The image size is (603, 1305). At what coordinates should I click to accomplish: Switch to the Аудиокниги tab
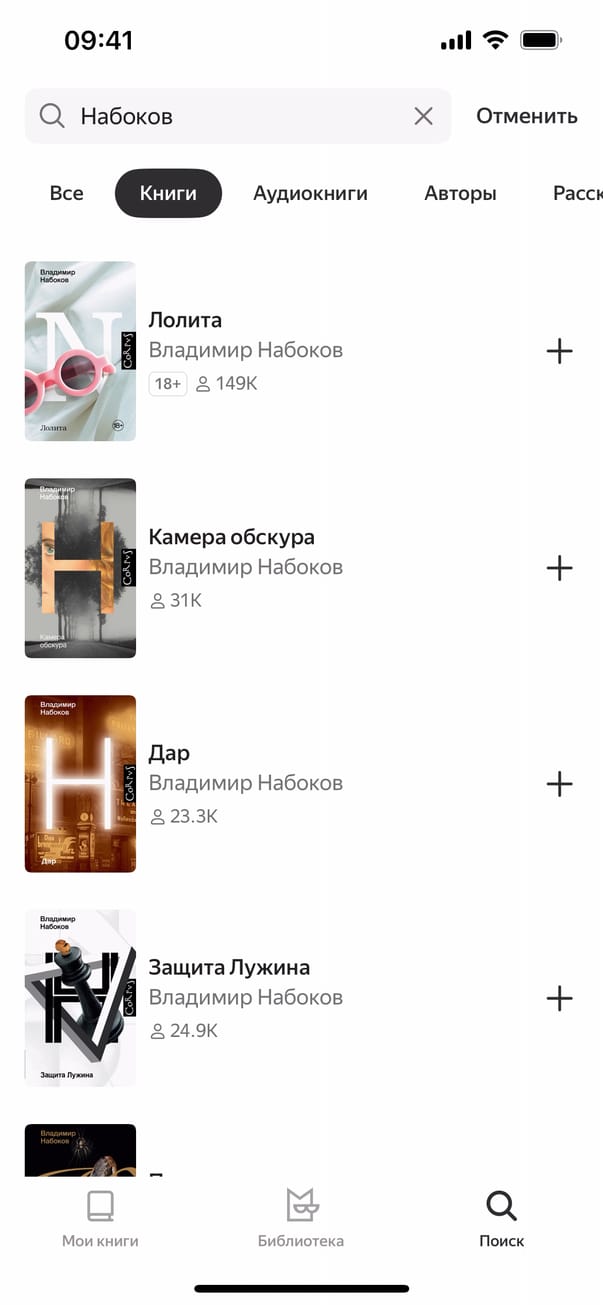(310, 193)
